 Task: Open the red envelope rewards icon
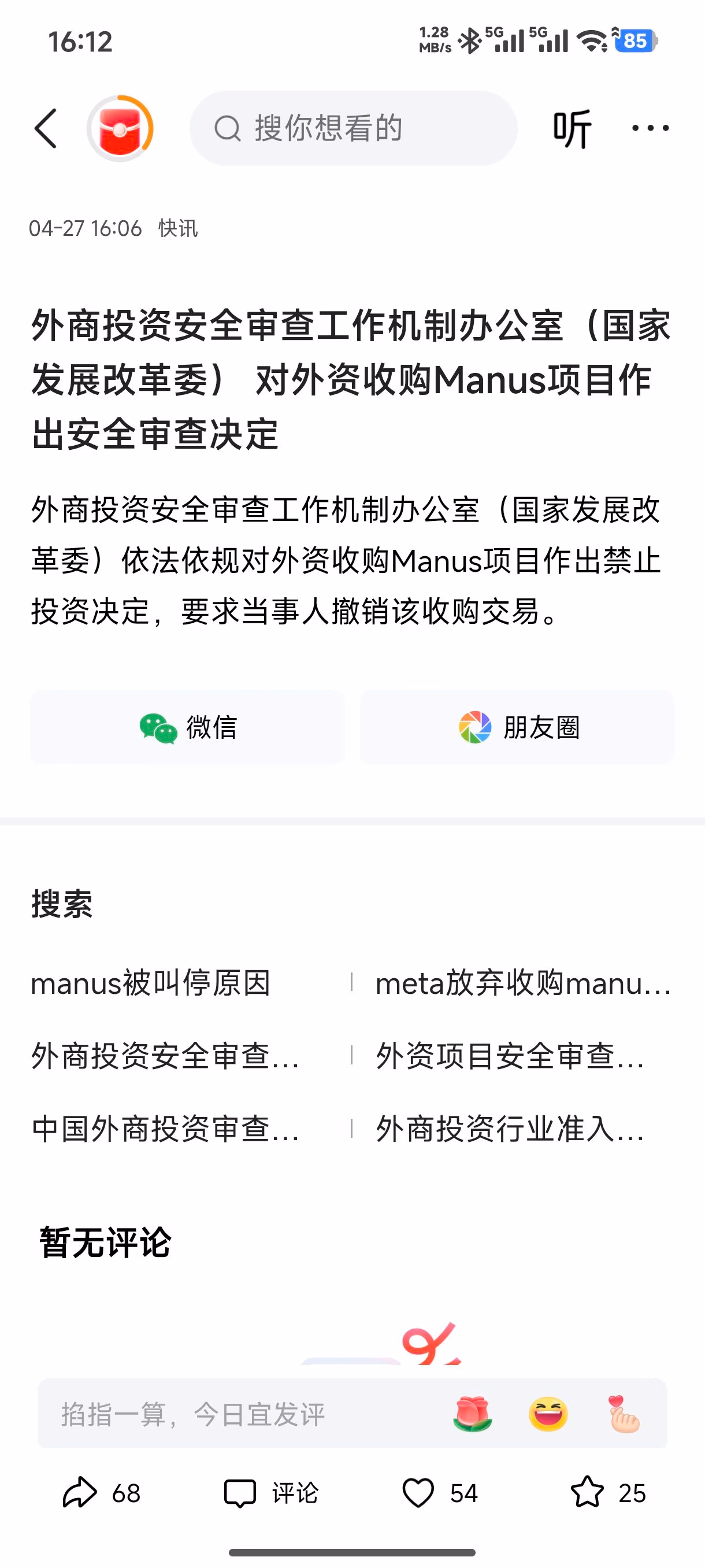coord(120,128)
